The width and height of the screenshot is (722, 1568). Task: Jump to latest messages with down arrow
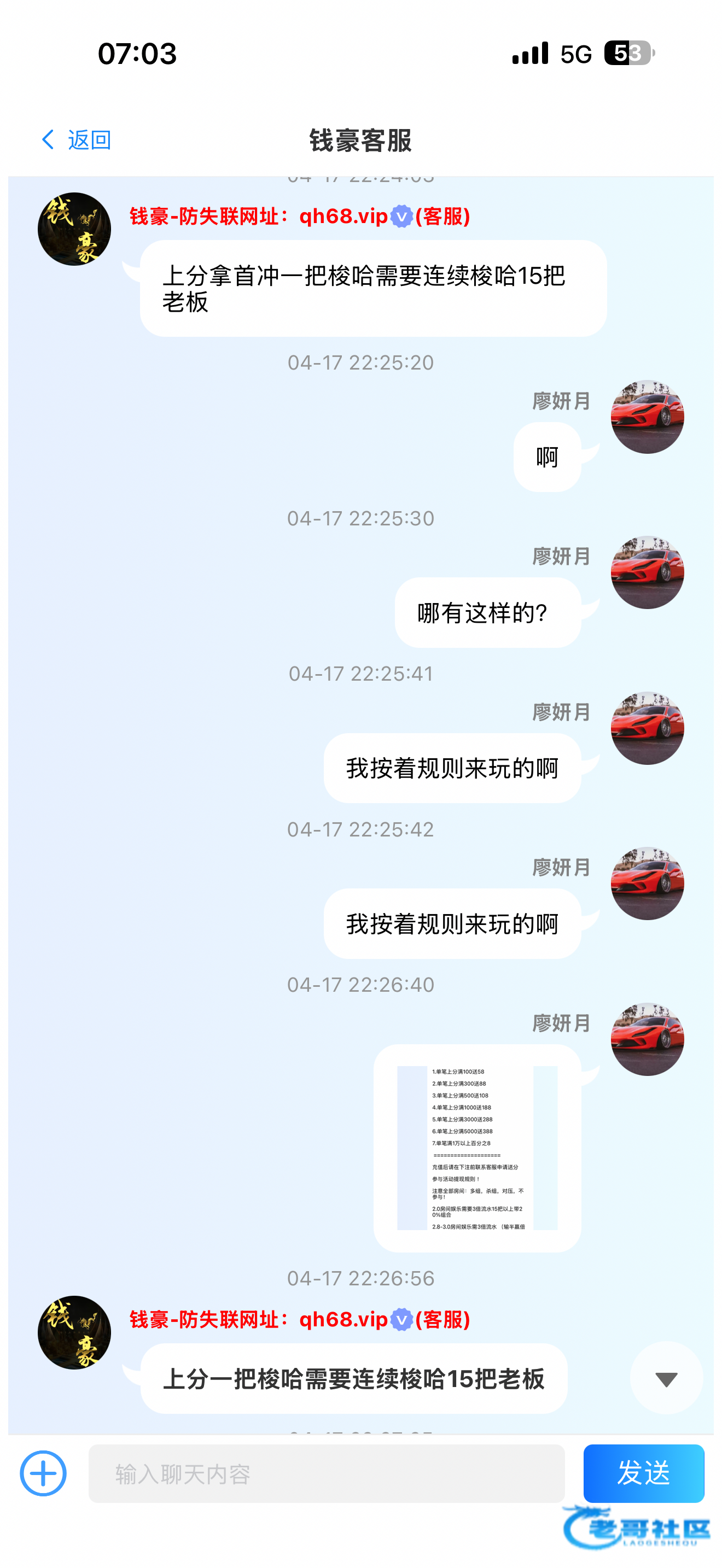click(x=666, y=1379)
